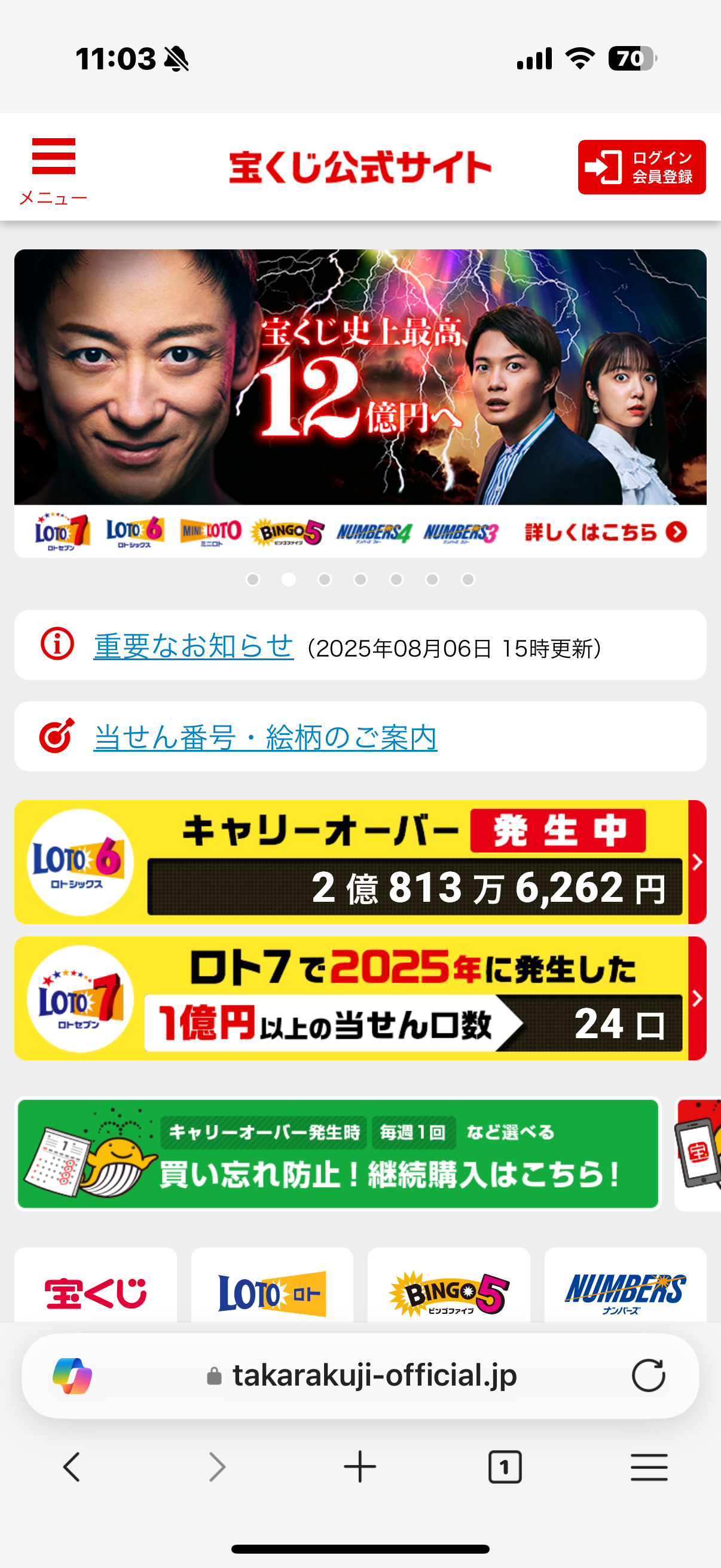The width and height of the screenshot is (721, 1568).
Task: Reload the page with the refresh icon
Action: tap(648, 1375)
